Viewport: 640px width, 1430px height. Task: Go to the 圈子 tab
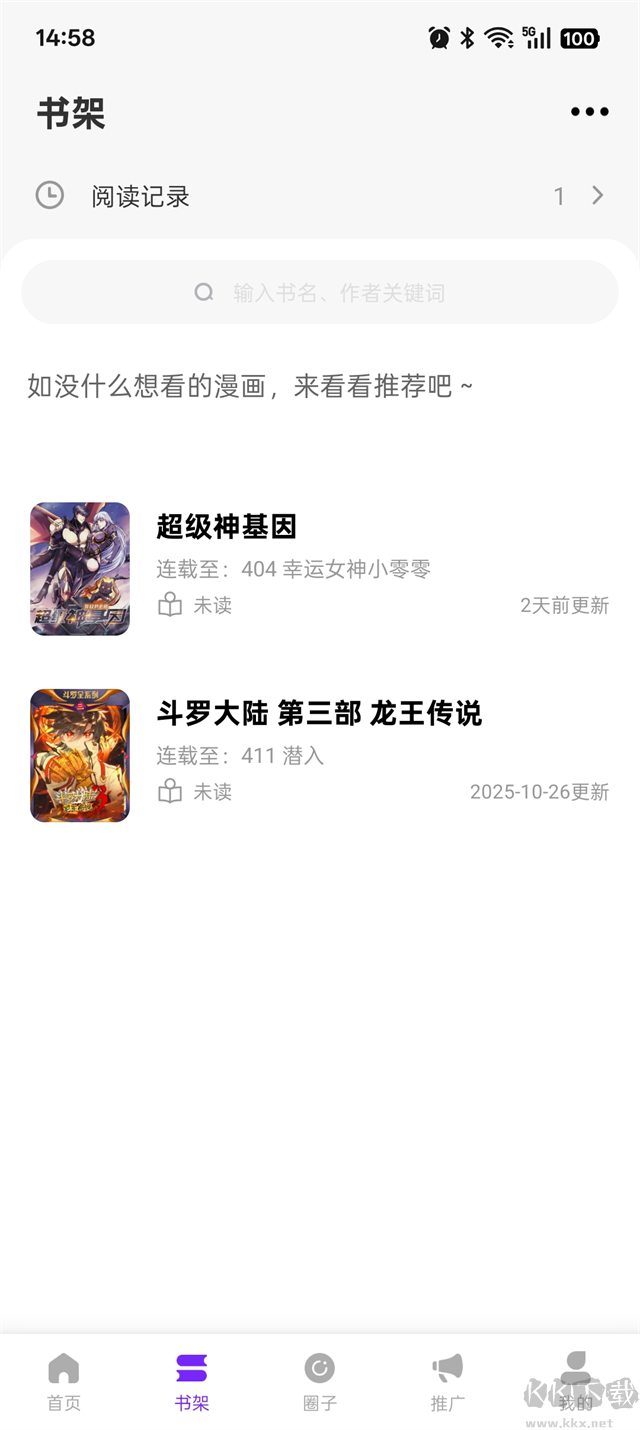point(320,1381)
